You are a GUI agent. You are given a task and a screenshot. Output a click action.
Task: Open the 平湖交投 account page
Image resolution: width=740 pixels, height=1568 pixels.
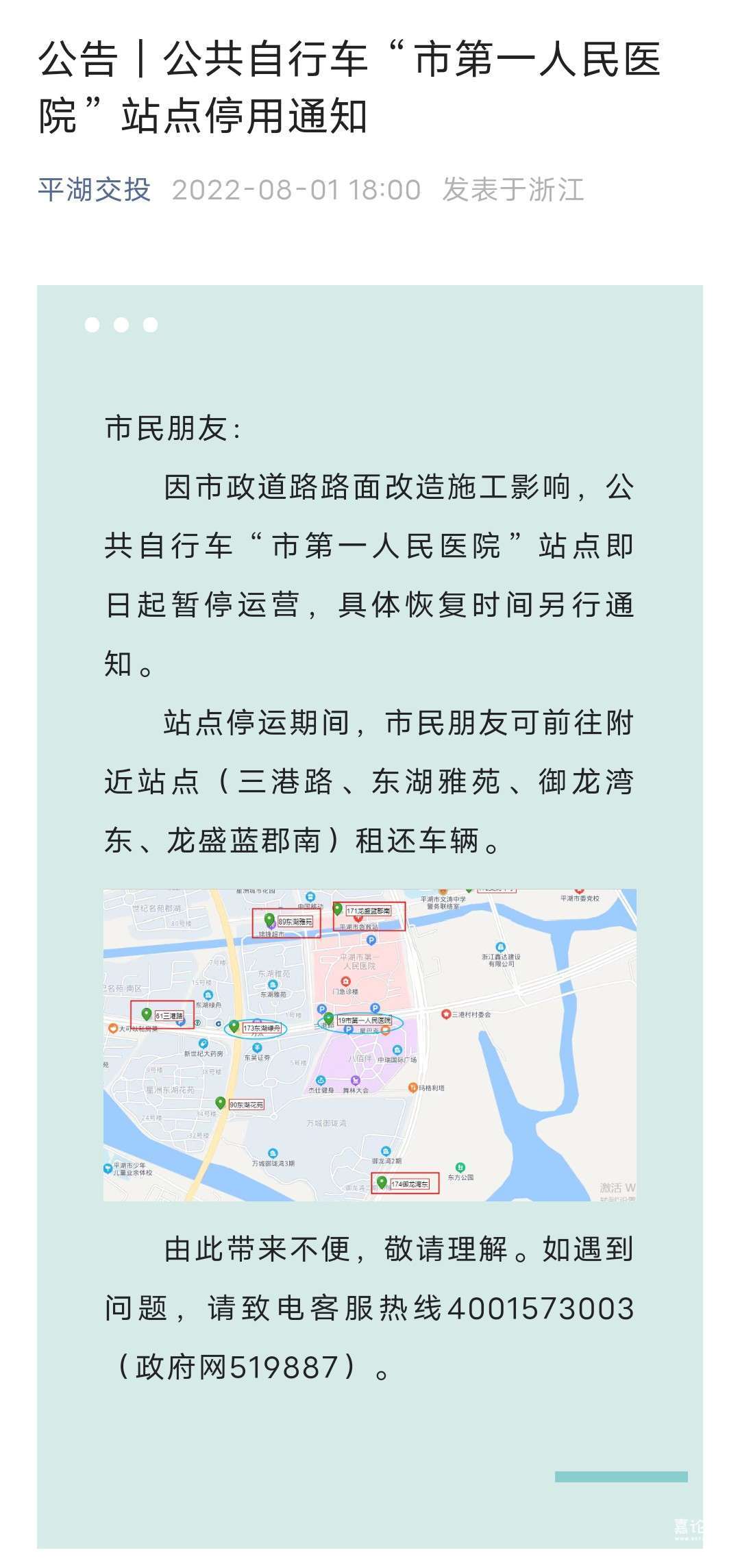[x=94, y=190]
